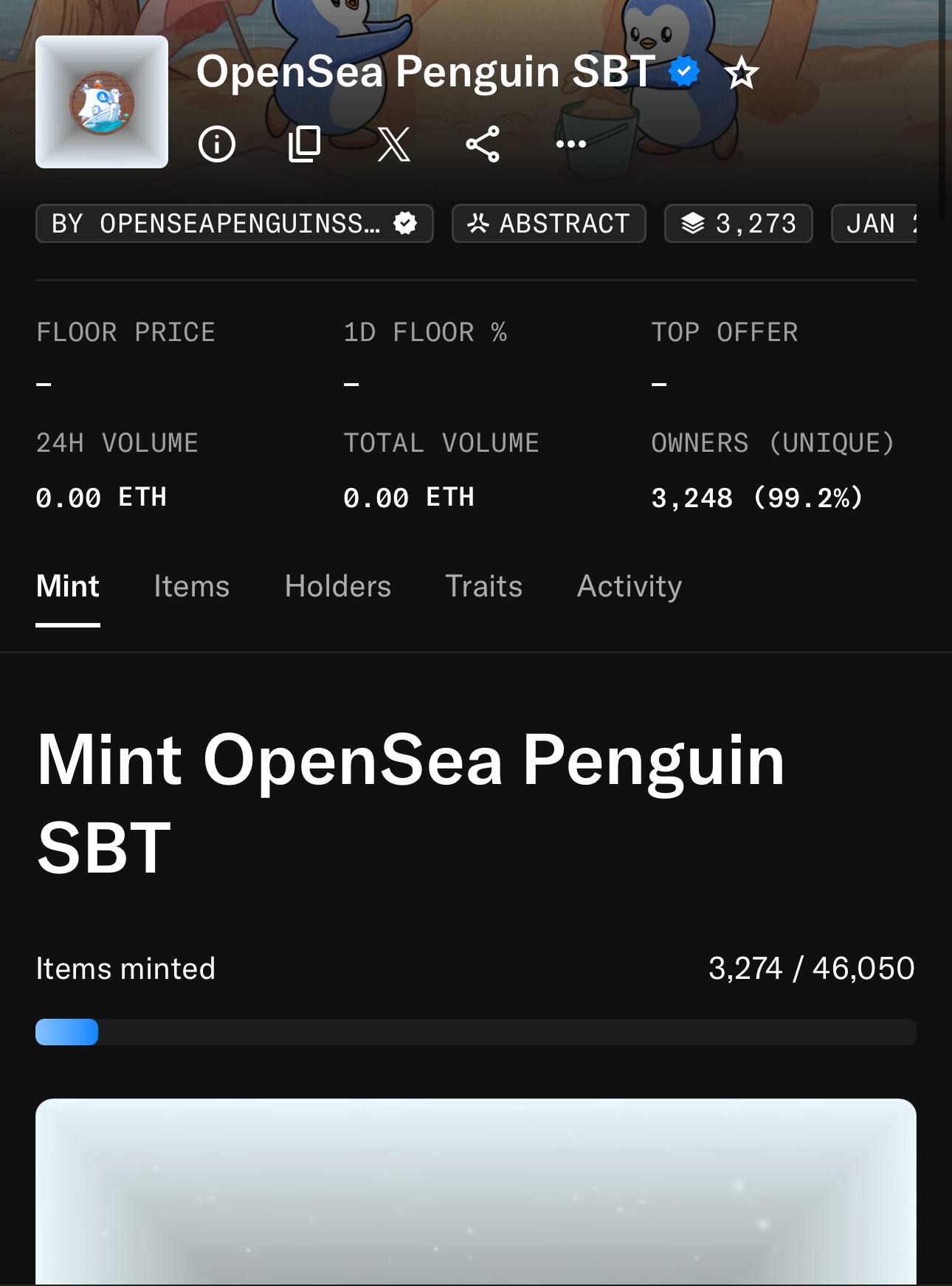Switch to the Traits tab

[x=483, y=586]
